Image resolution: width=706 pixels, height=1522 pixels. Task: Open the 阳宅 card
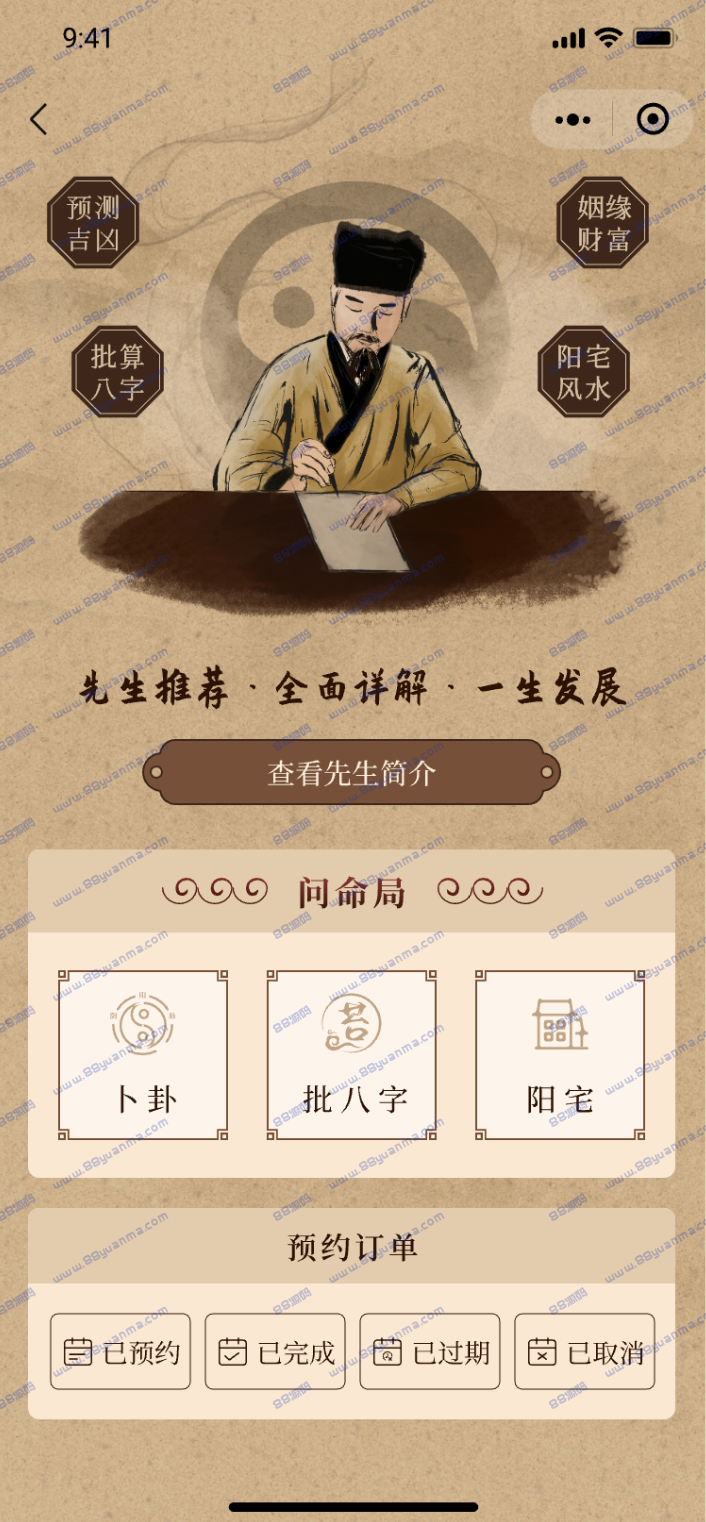pyautogui.click(x=560, y=1055)
